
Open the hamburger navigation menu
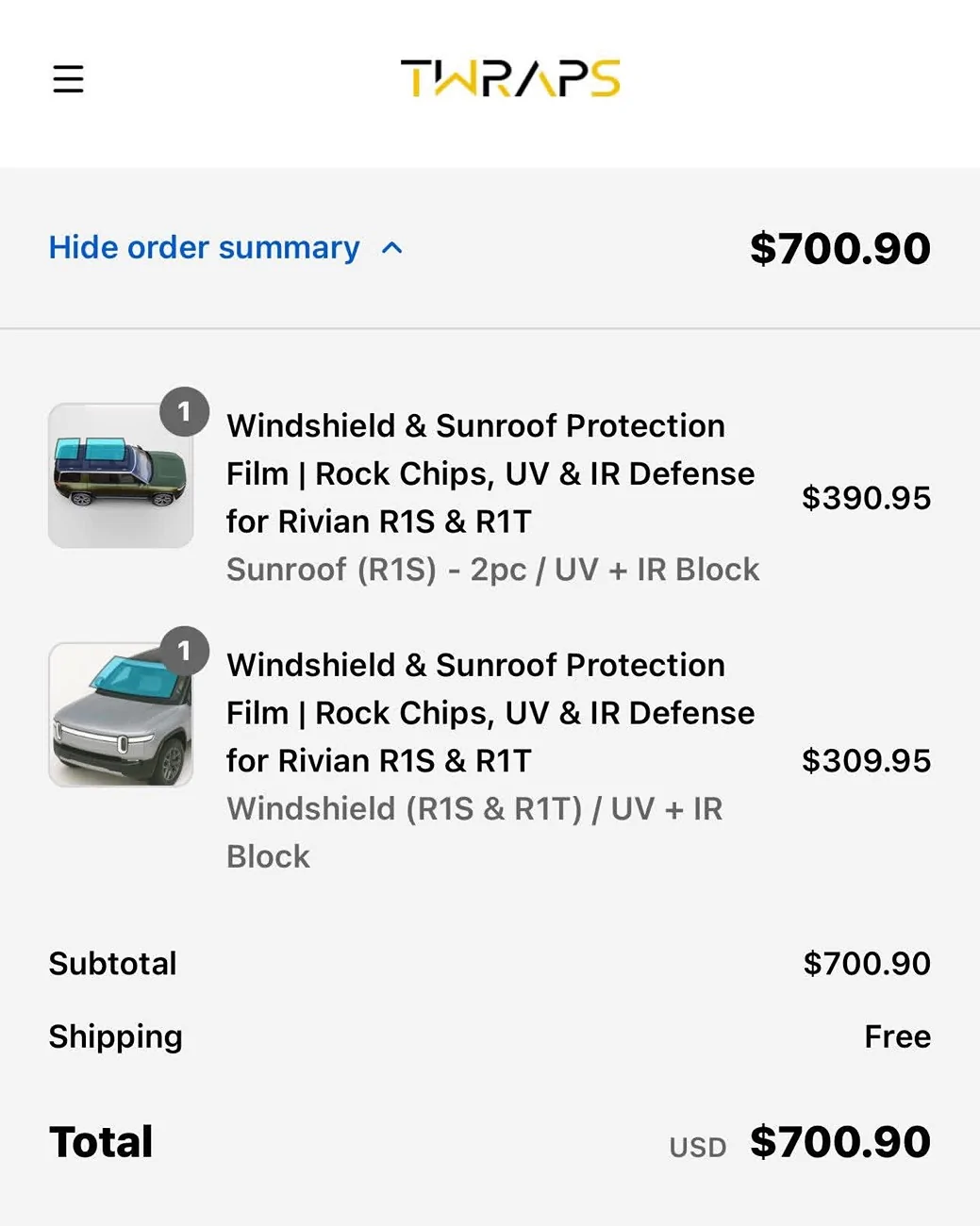point(67,79)
